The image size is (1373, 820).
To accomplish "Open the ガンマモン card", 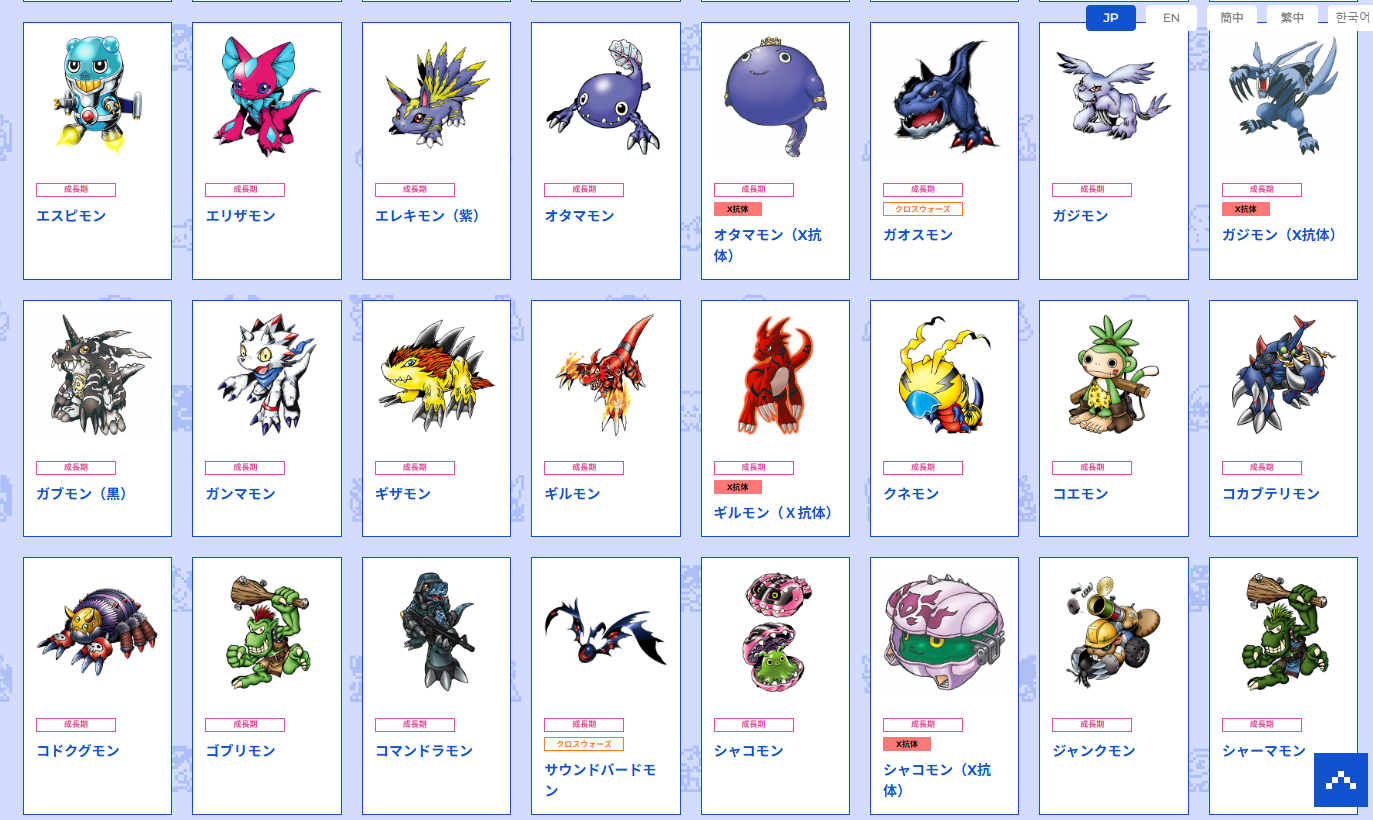I will pos(266,418).
